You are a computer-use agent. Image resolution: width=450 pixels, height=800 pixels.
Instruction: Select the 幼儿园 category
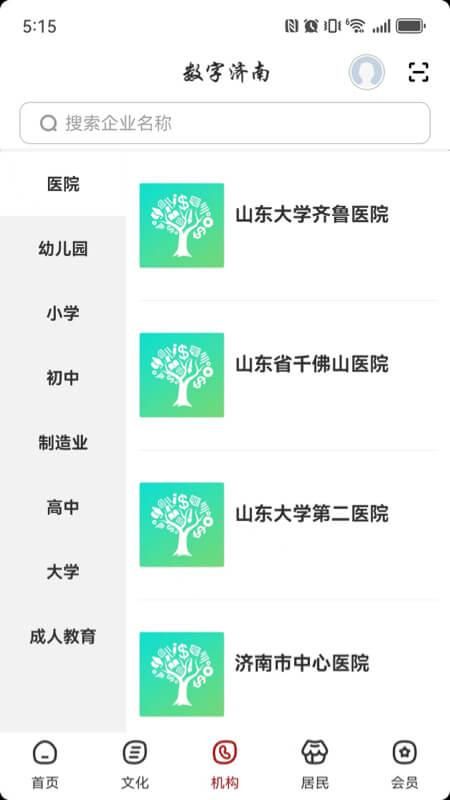click(x=63, y=249)
